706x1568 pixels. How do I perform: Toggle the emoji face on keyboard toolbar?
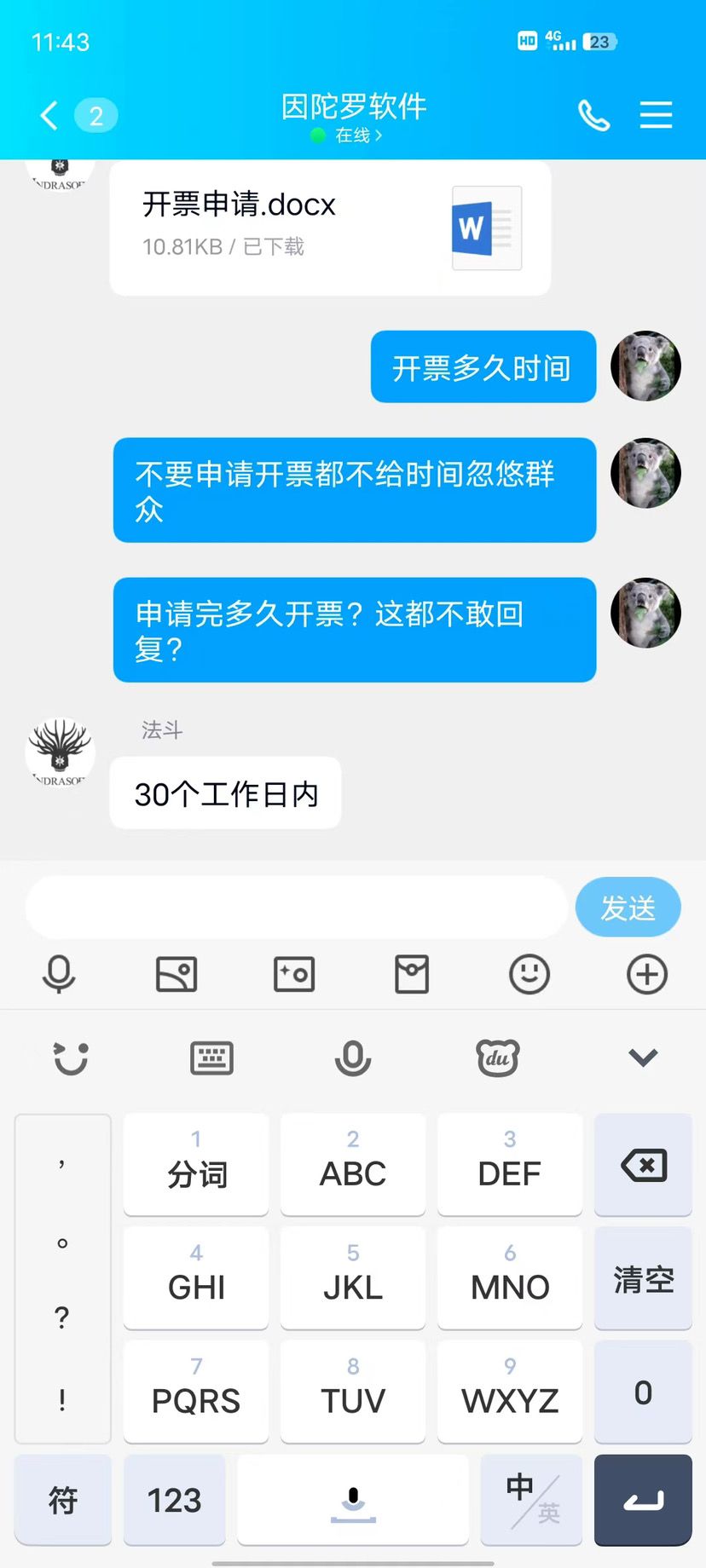(71, 1057)
